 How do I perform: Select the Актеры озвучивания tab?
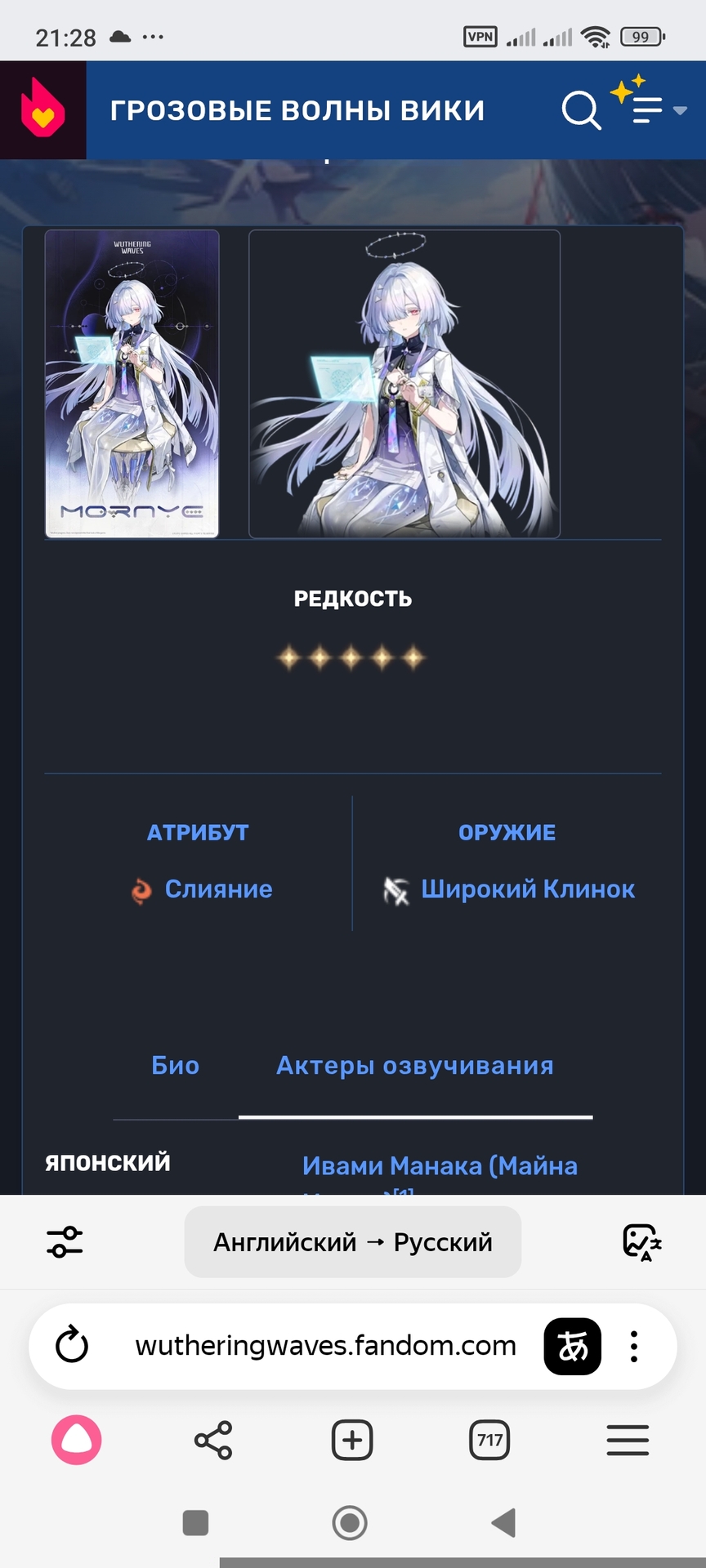pos(415,1065)
